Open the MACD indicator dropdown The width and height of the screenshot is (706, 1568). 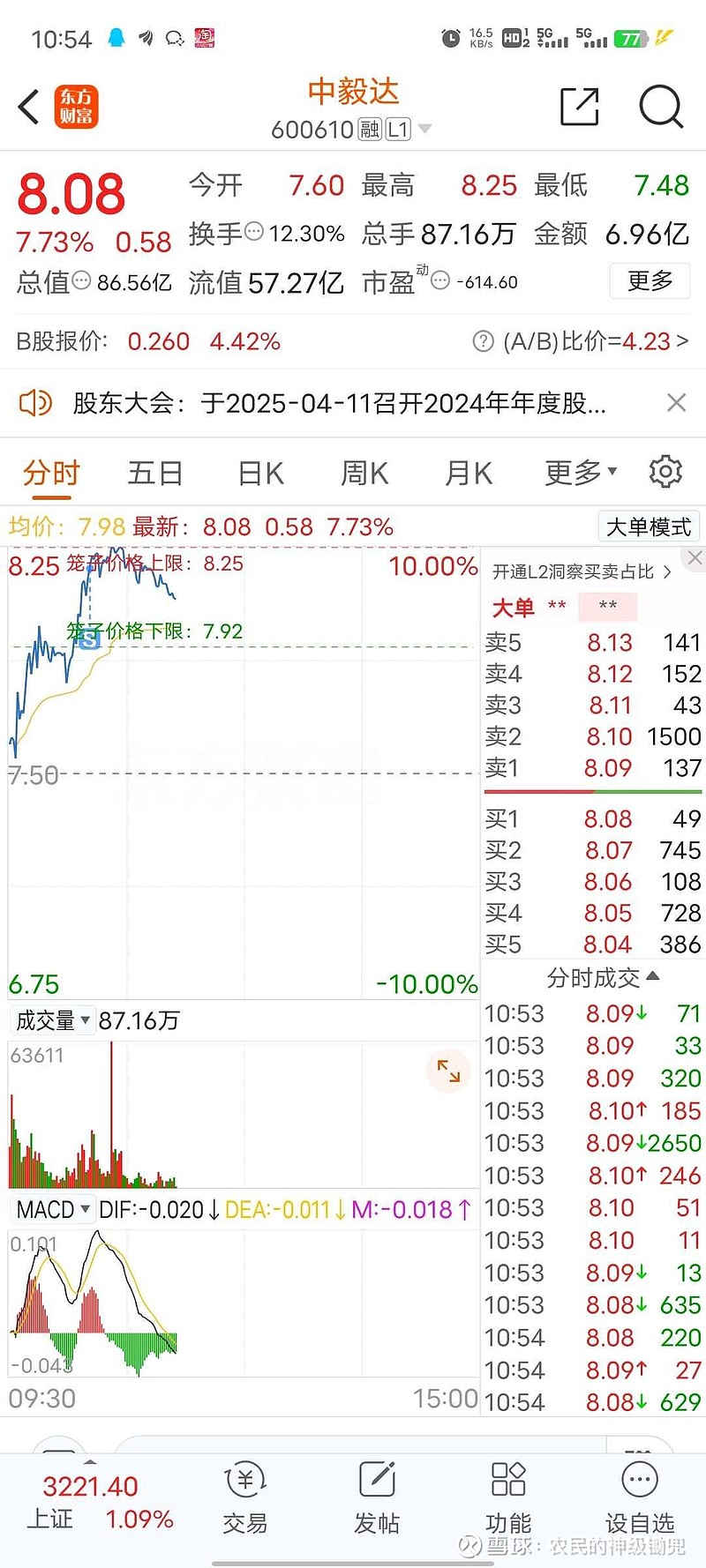tap(51, 1209)
